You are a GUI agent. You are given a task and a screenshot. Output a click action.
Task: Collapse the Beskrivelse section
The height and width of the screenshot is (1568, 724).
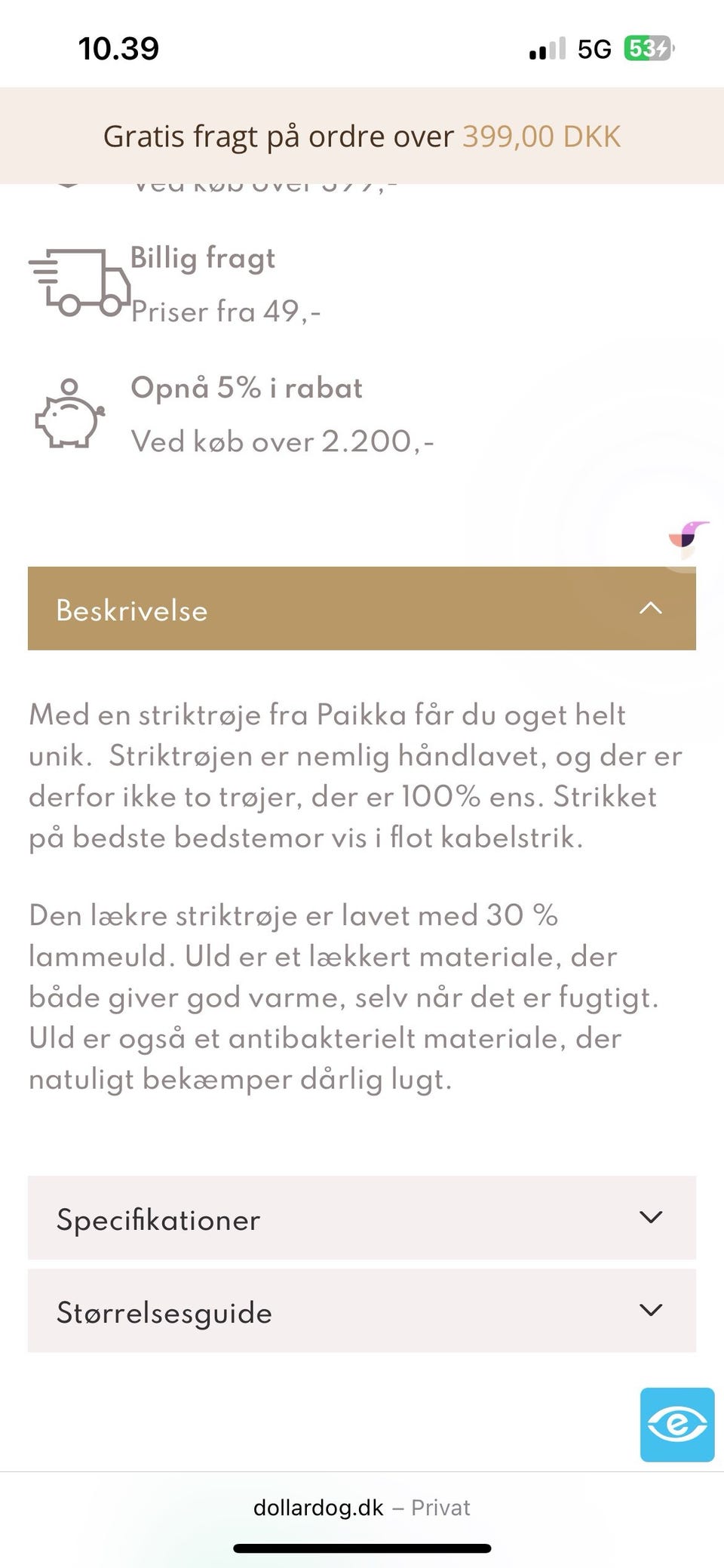click(650, 608)
